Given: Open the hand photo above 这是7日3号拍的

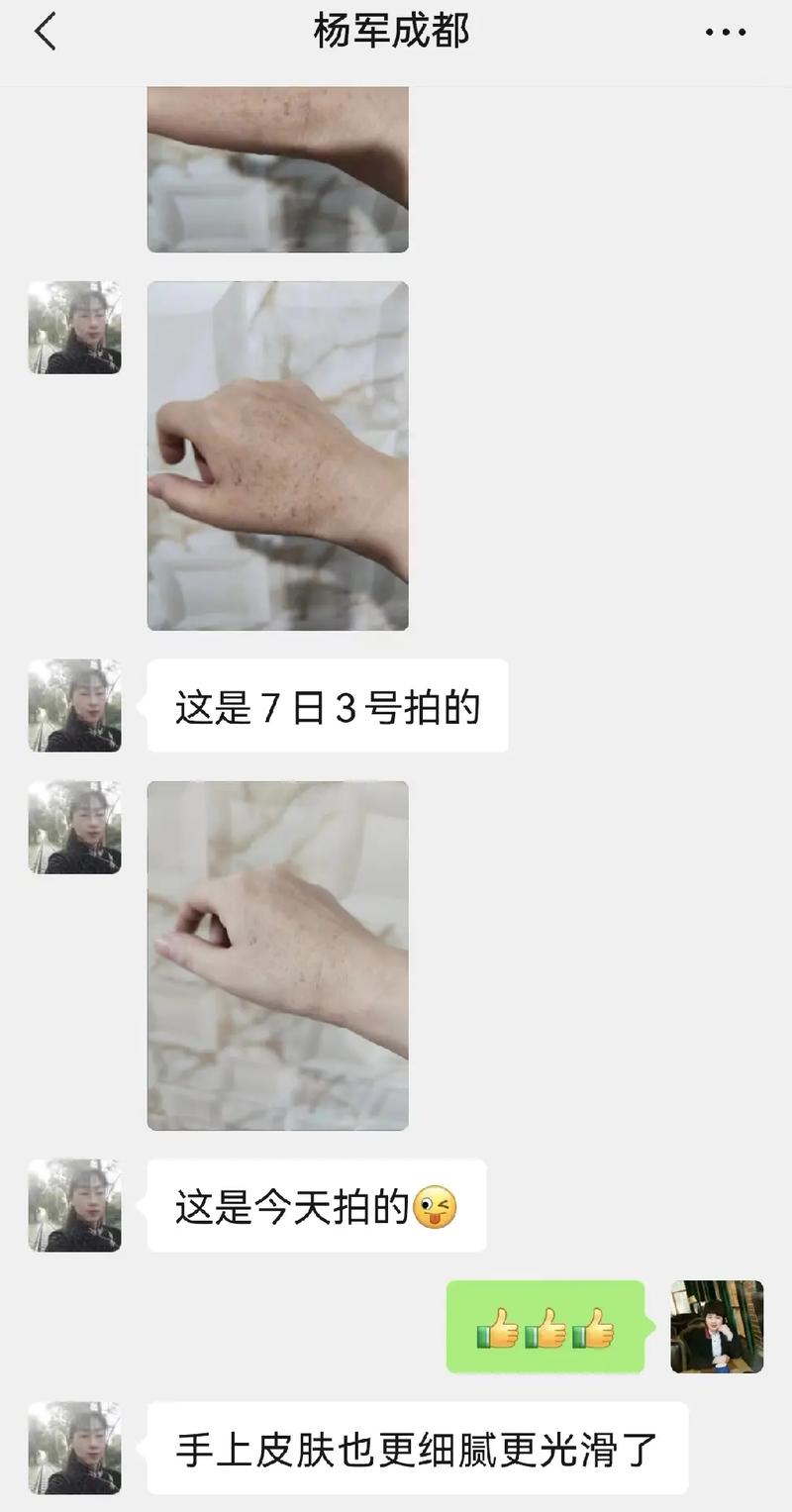Looking at the screenshot, I should [x=277, y=455].
